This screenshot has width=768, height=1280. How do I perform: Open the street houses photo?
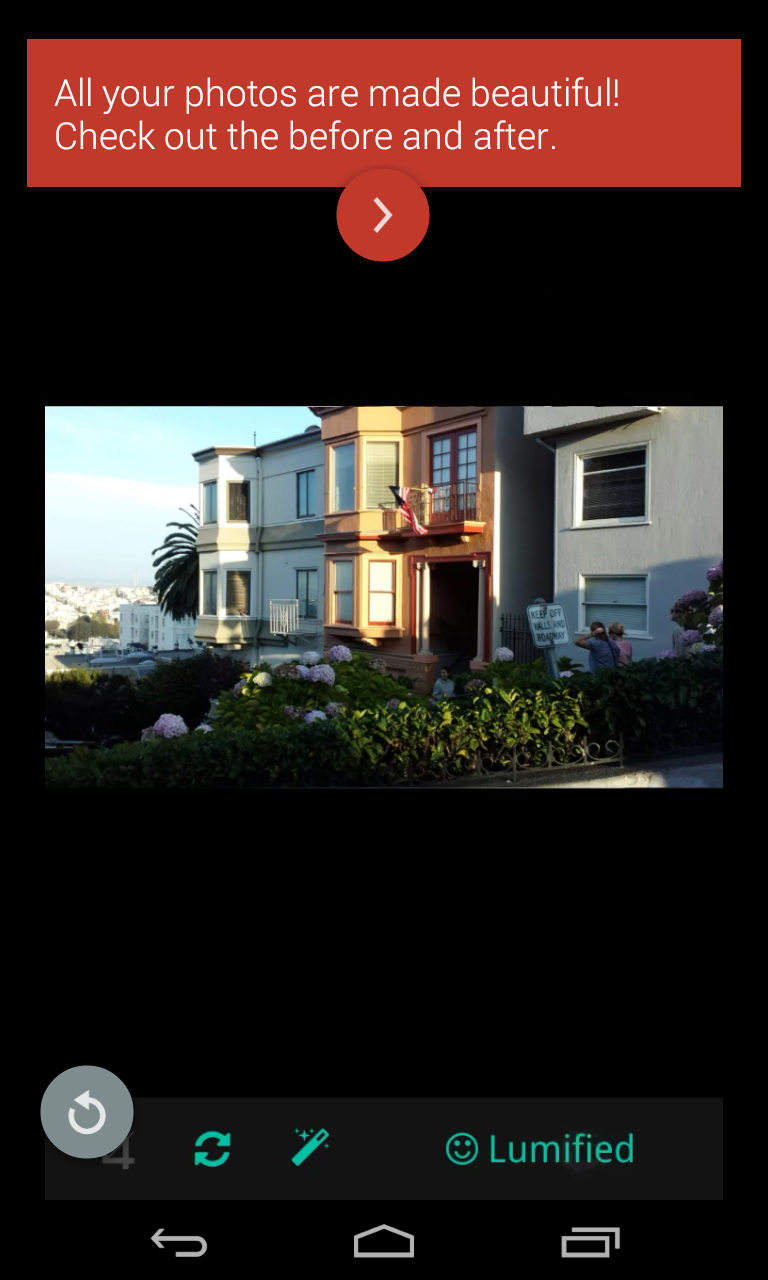384,597
